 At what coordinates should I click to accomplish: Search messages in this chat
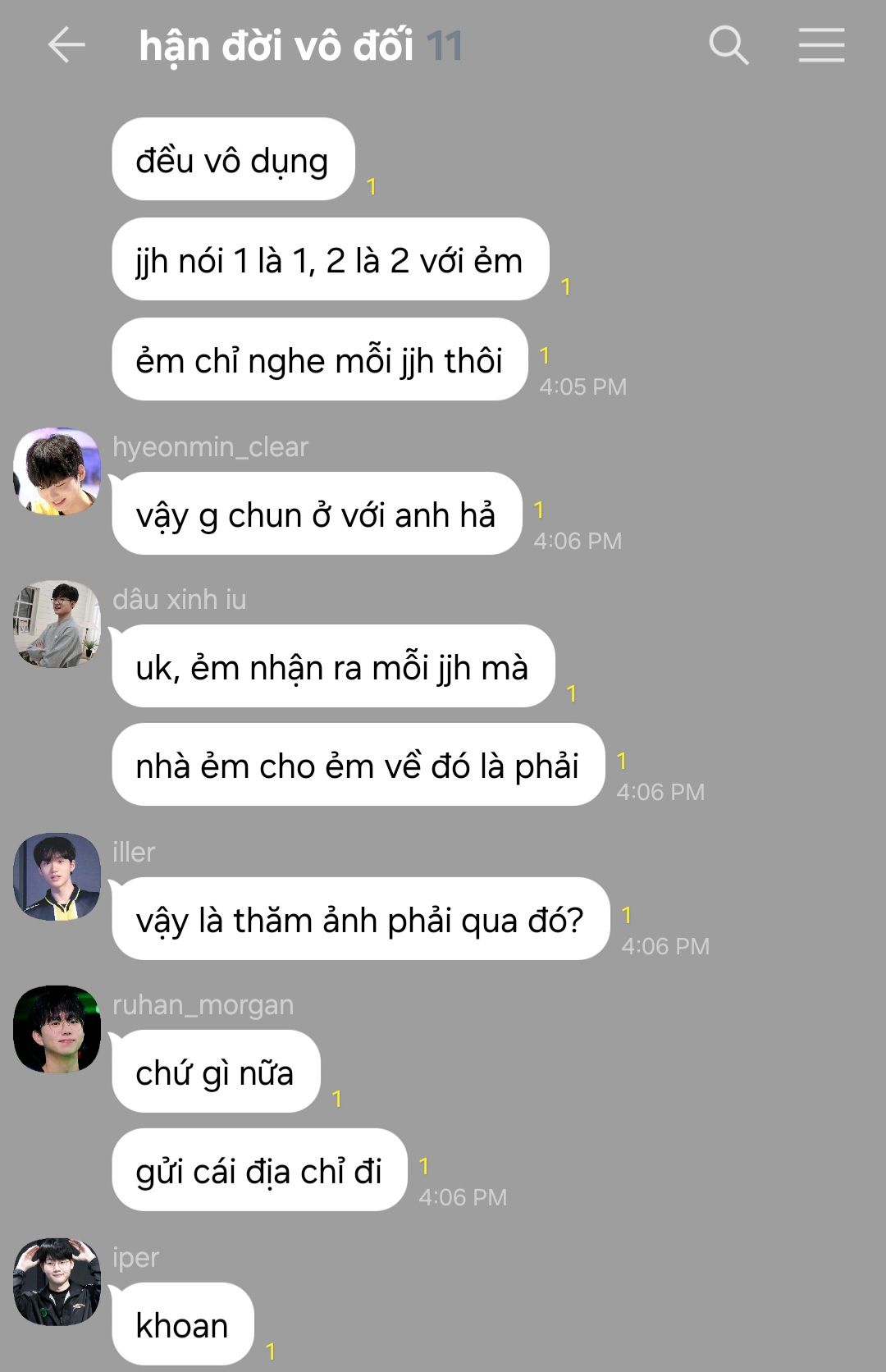[x=728, y=45]
